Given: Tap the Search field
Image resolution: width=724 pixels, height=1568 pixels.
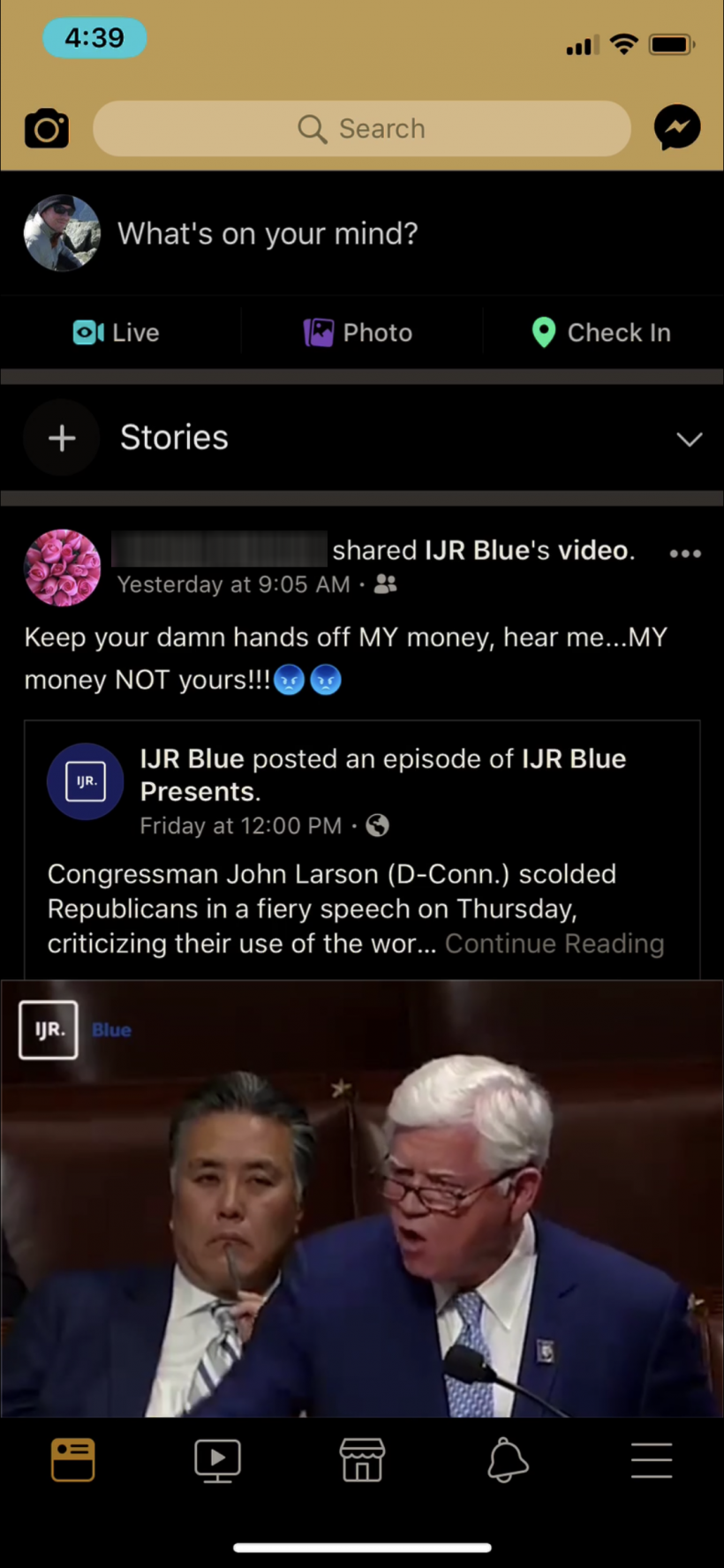Looking at the screenshot, I should pos(362,129).
